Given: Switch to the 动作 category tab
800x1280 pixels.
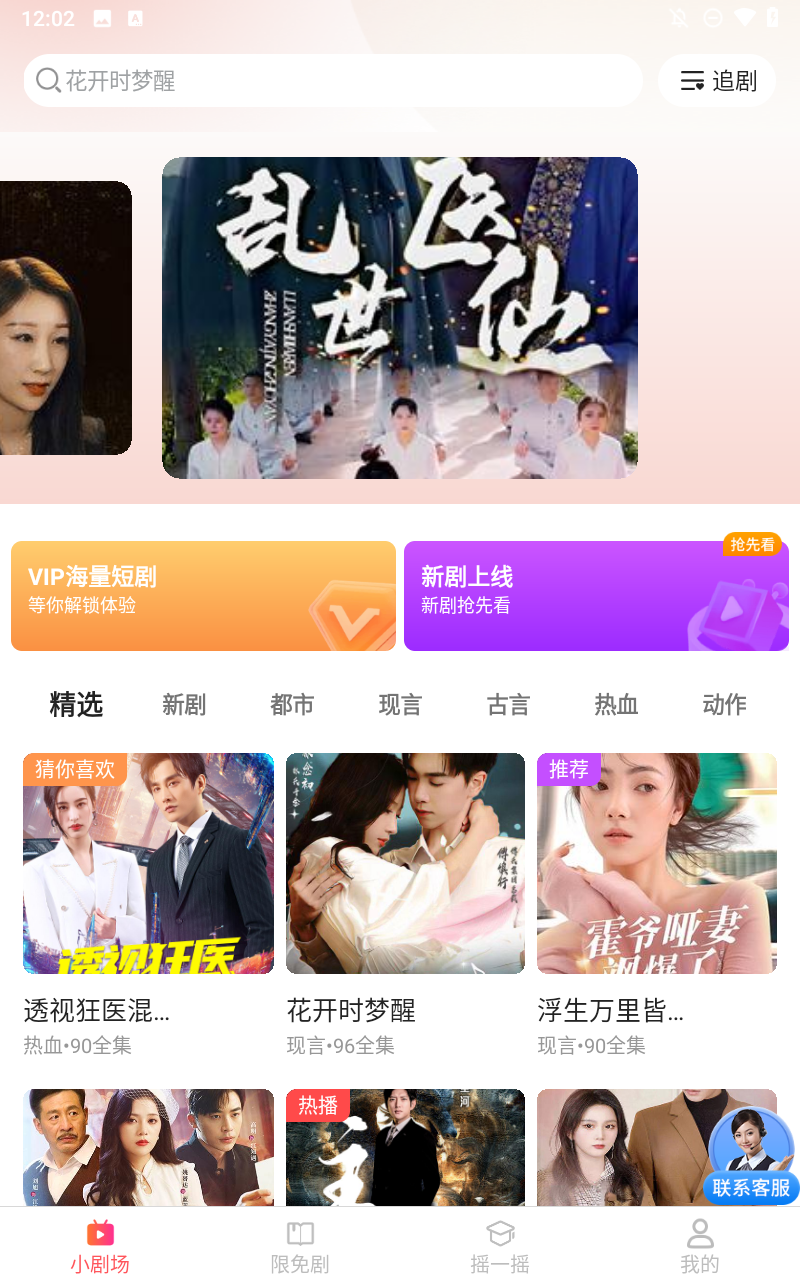Looking at the screenshot, I should [x=724, y=705].
